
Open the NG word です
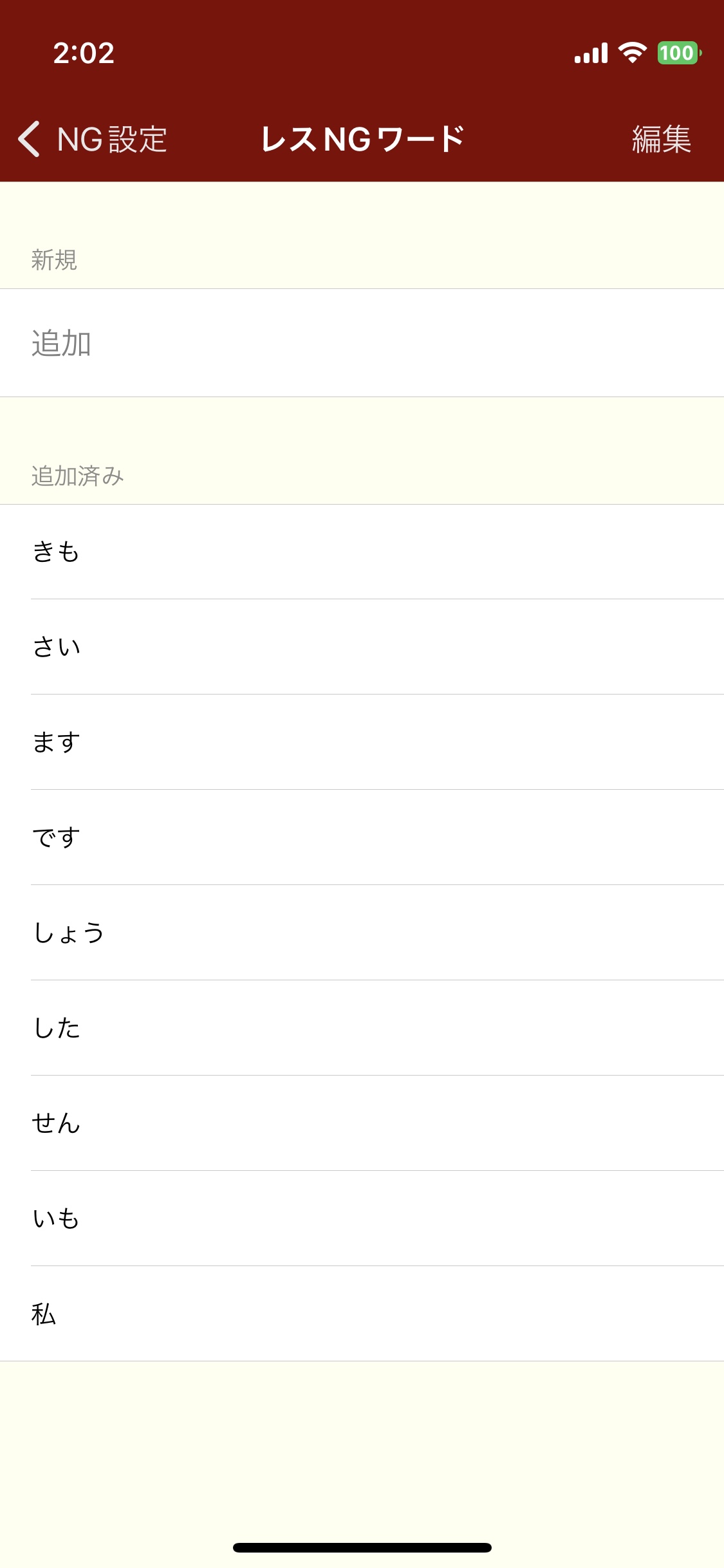pyautogui.click(x=362, y=837)
